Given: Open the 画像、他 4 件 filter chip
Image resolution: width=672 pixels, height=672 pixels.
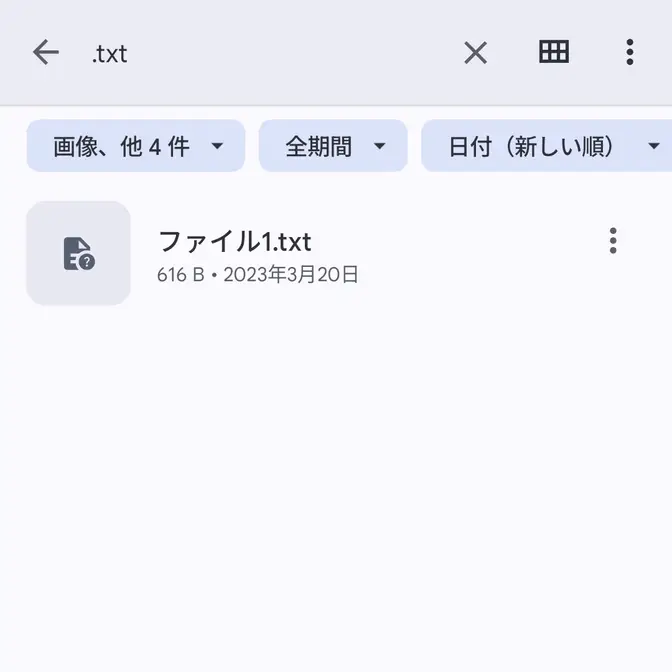Looking at the screenshot, I should point(136,147).
